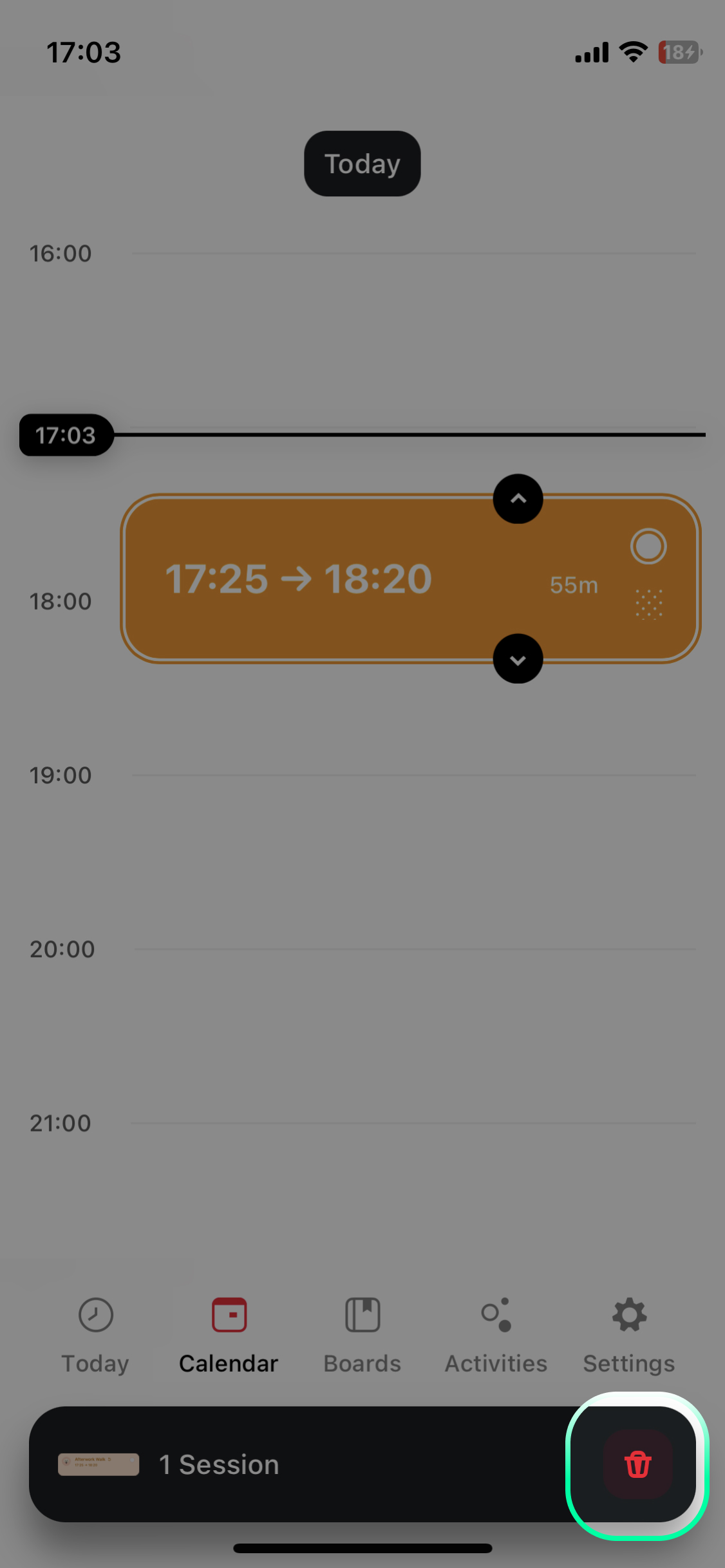Screen dimensions: 725x1568
Task: Select the Calendar tab
Action: coord(229,1335)
